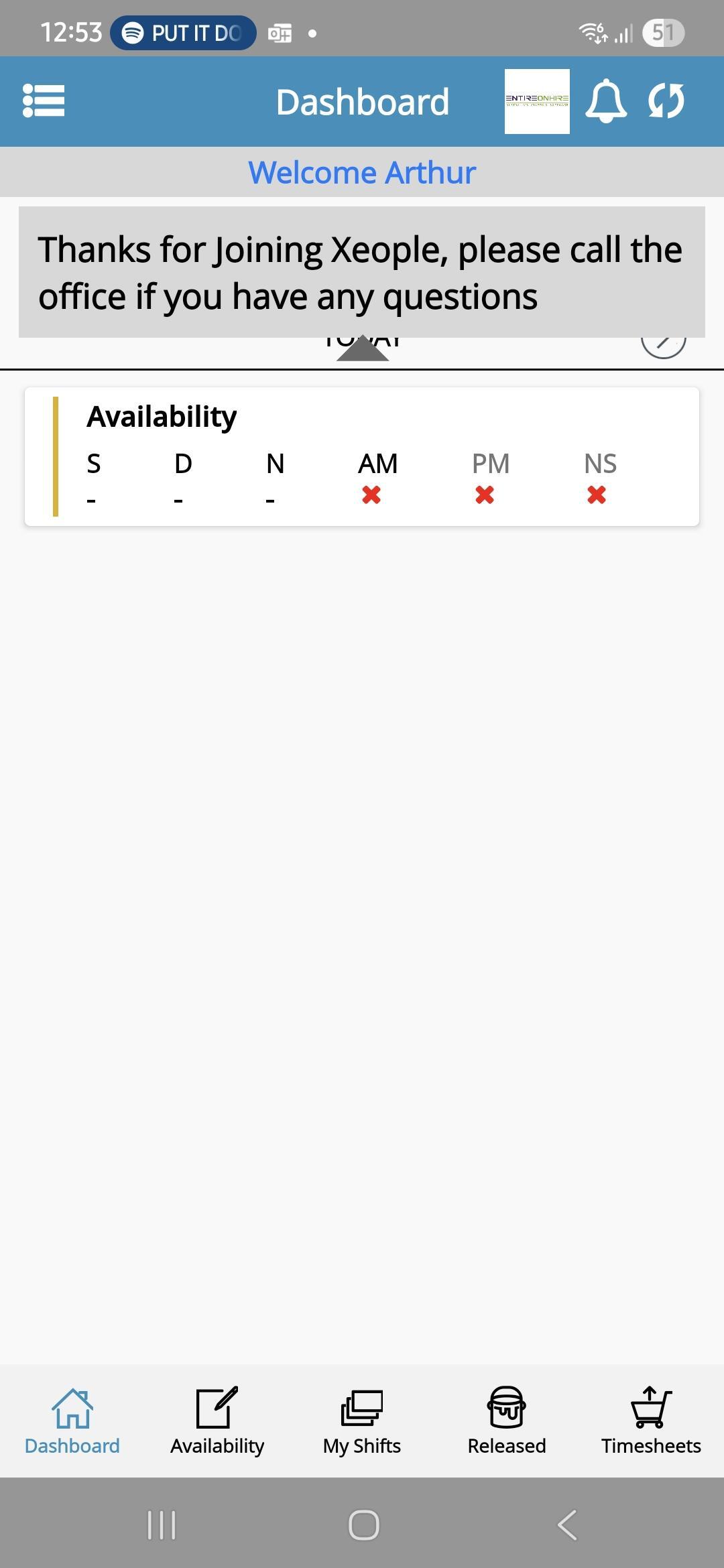Select the Dashboard tab
Image resolution: width=724 pixels, height=1568 pixels.
(72, 1421)
